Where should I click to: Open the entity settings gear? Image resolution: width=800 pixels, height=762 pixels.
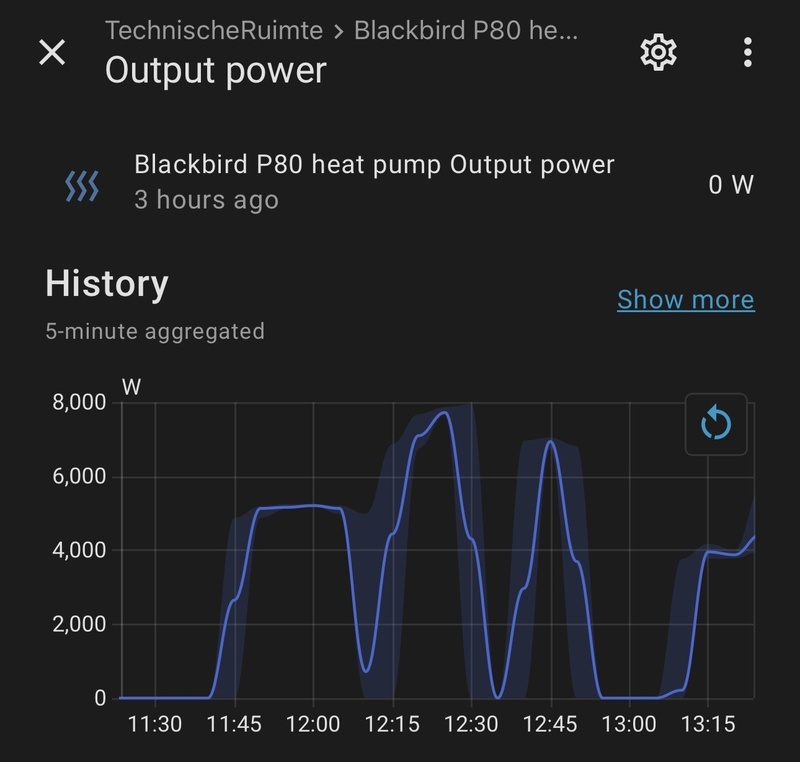(659, 52)
